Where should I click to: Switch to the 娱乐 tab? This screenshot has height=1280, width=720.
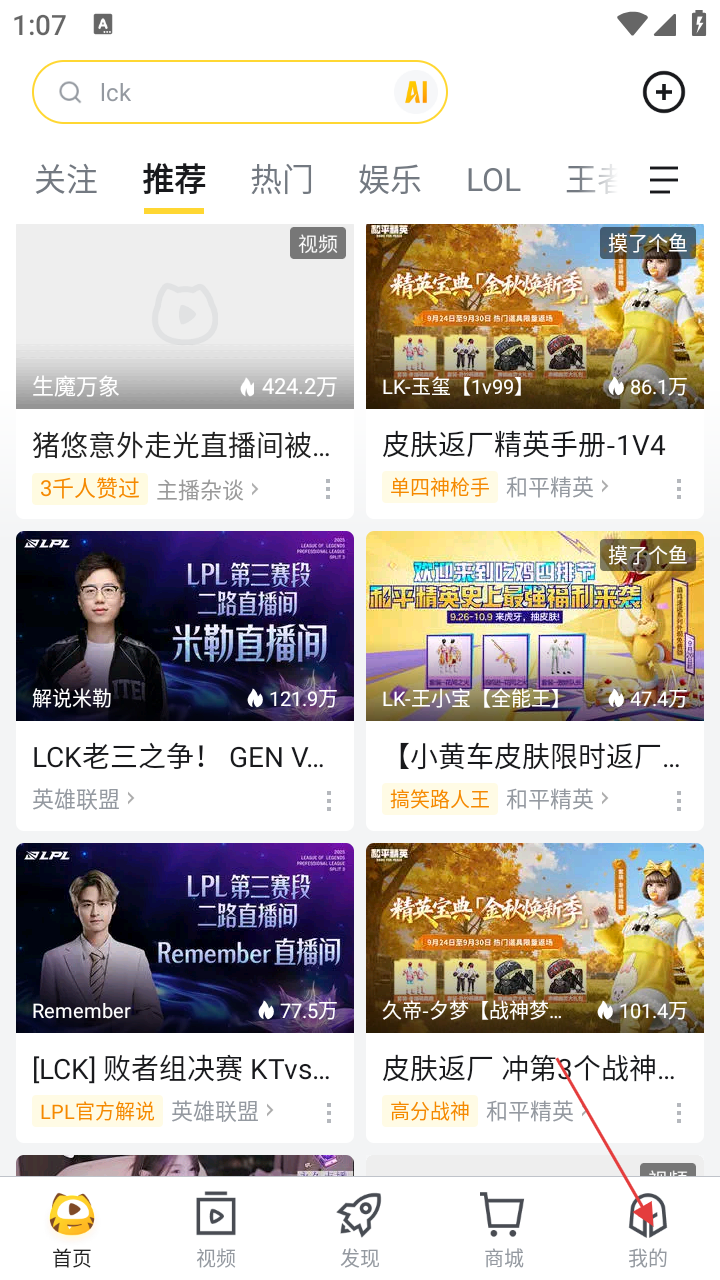point(390,180)
